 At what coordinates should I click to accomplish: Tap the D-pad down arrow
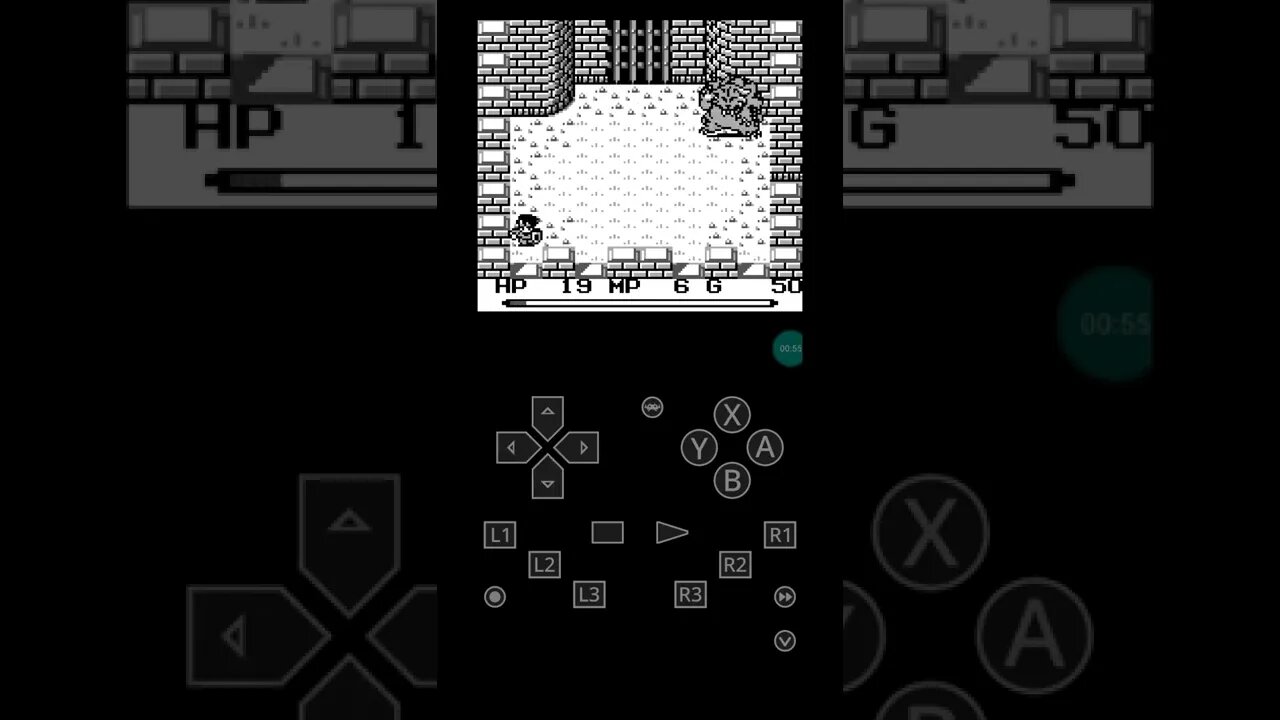click(x=547, y=480)
